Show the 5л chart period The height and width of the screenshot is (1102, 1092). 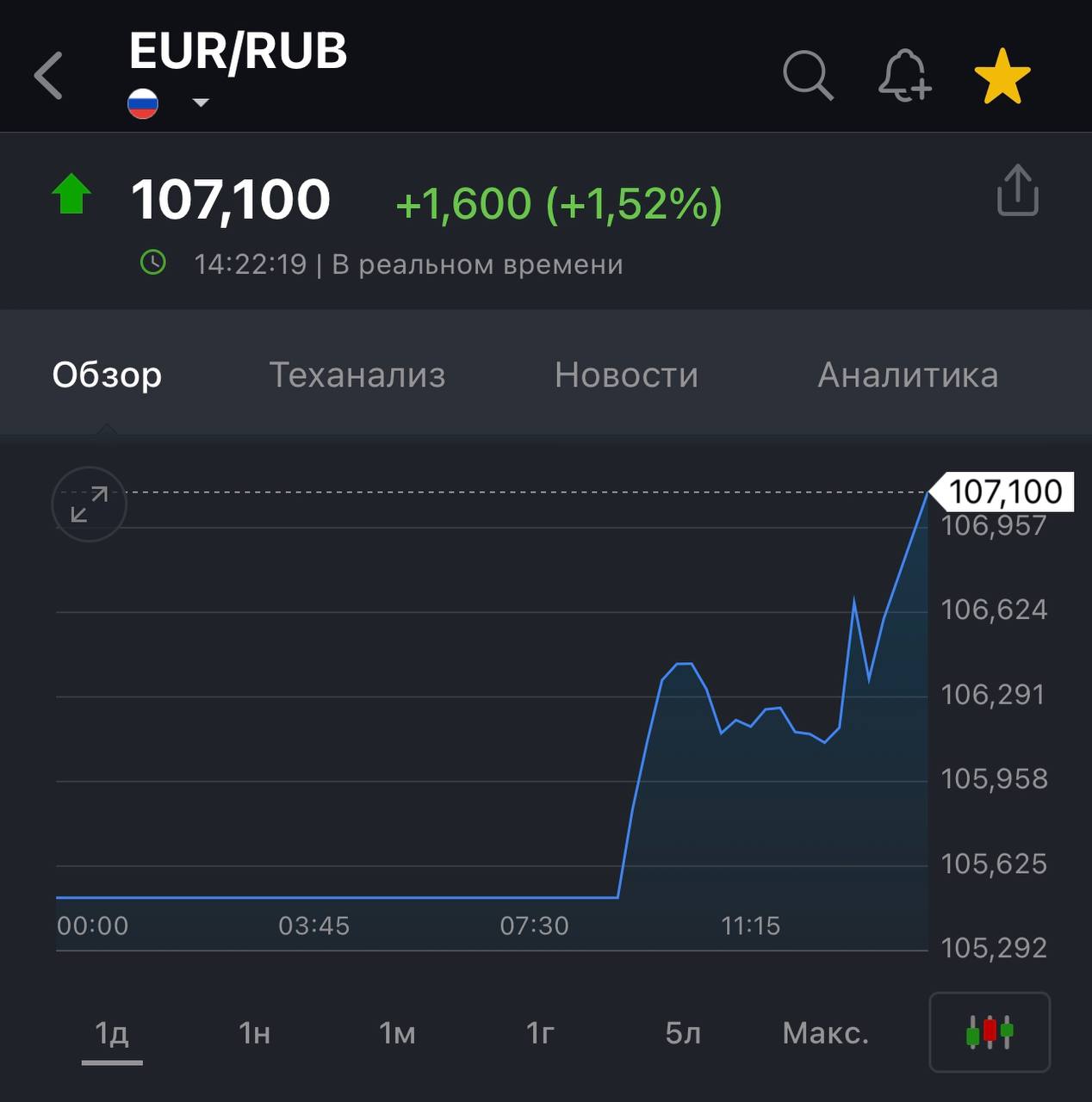click(x=683, y=1032)
